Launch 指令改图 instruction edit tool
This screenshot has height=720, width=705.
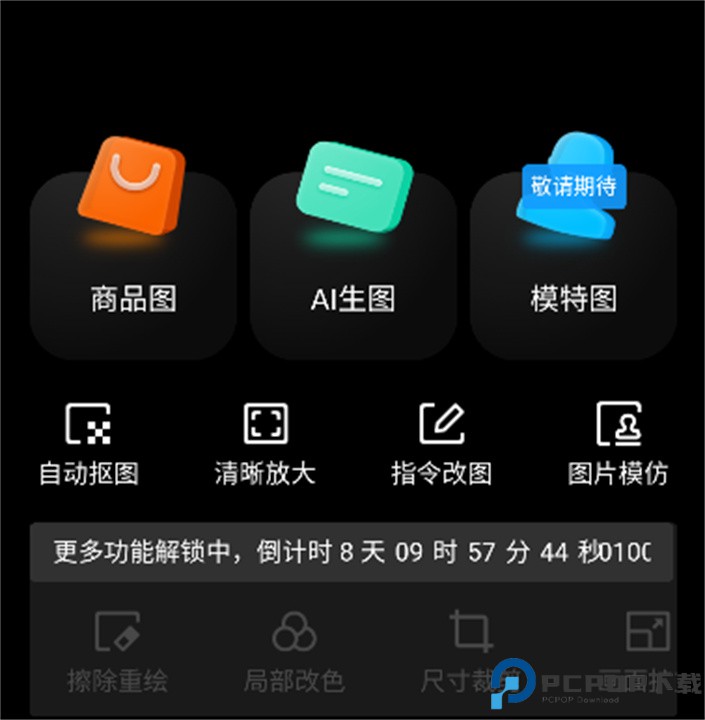441,443
